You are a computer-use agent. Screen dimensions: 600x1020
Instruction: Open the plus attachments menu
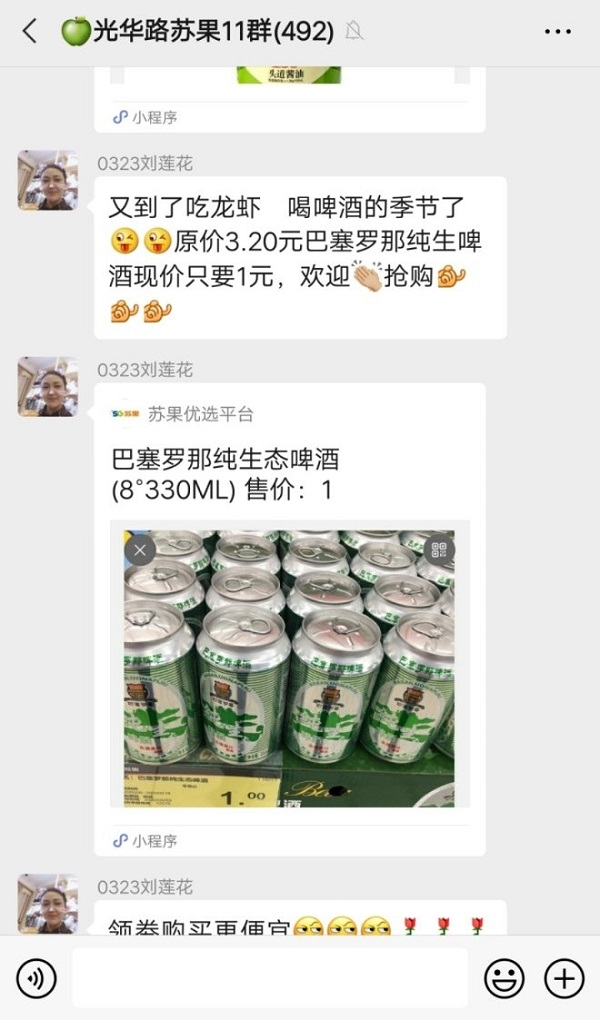[563, 977]
